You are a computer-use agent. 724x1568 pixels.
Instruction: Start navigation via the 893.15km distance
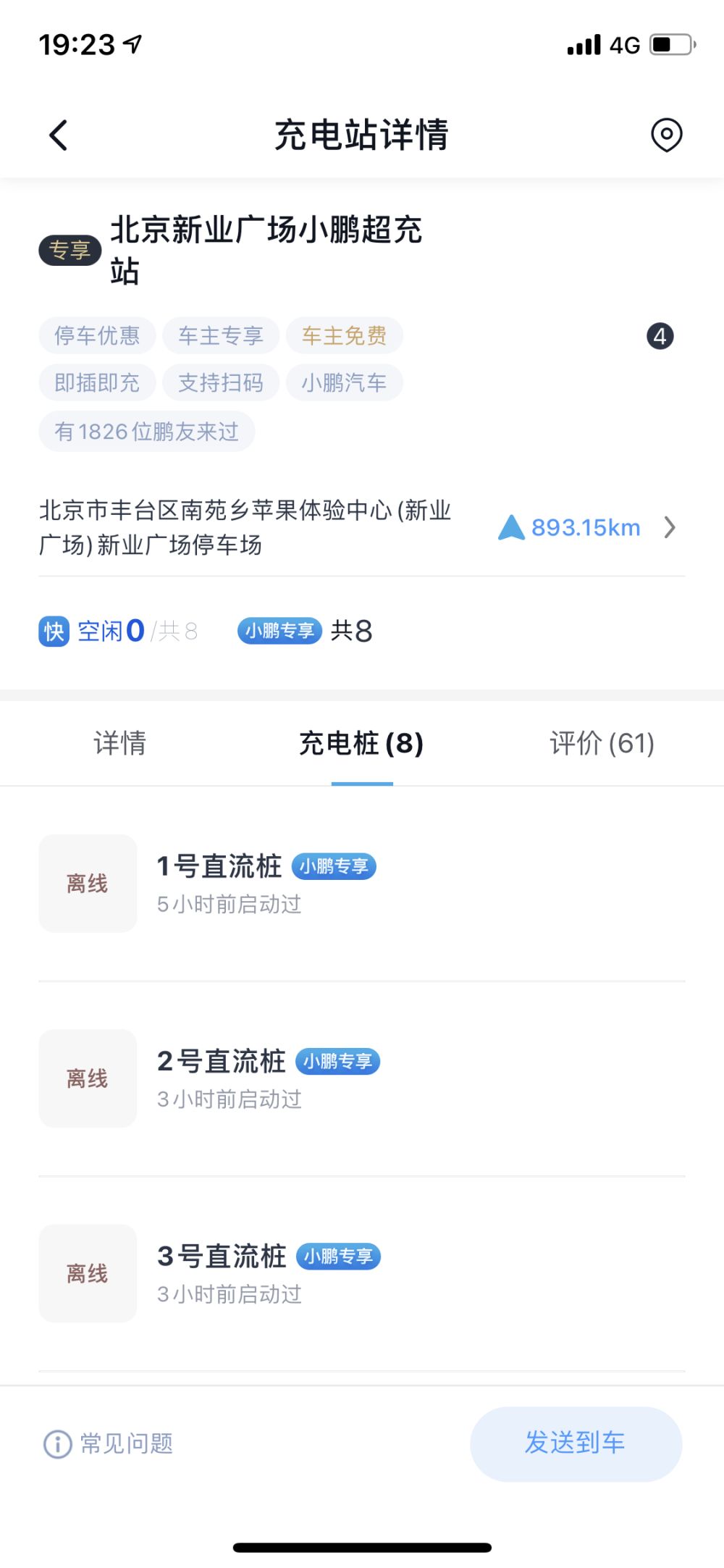[x=586, y=527]
